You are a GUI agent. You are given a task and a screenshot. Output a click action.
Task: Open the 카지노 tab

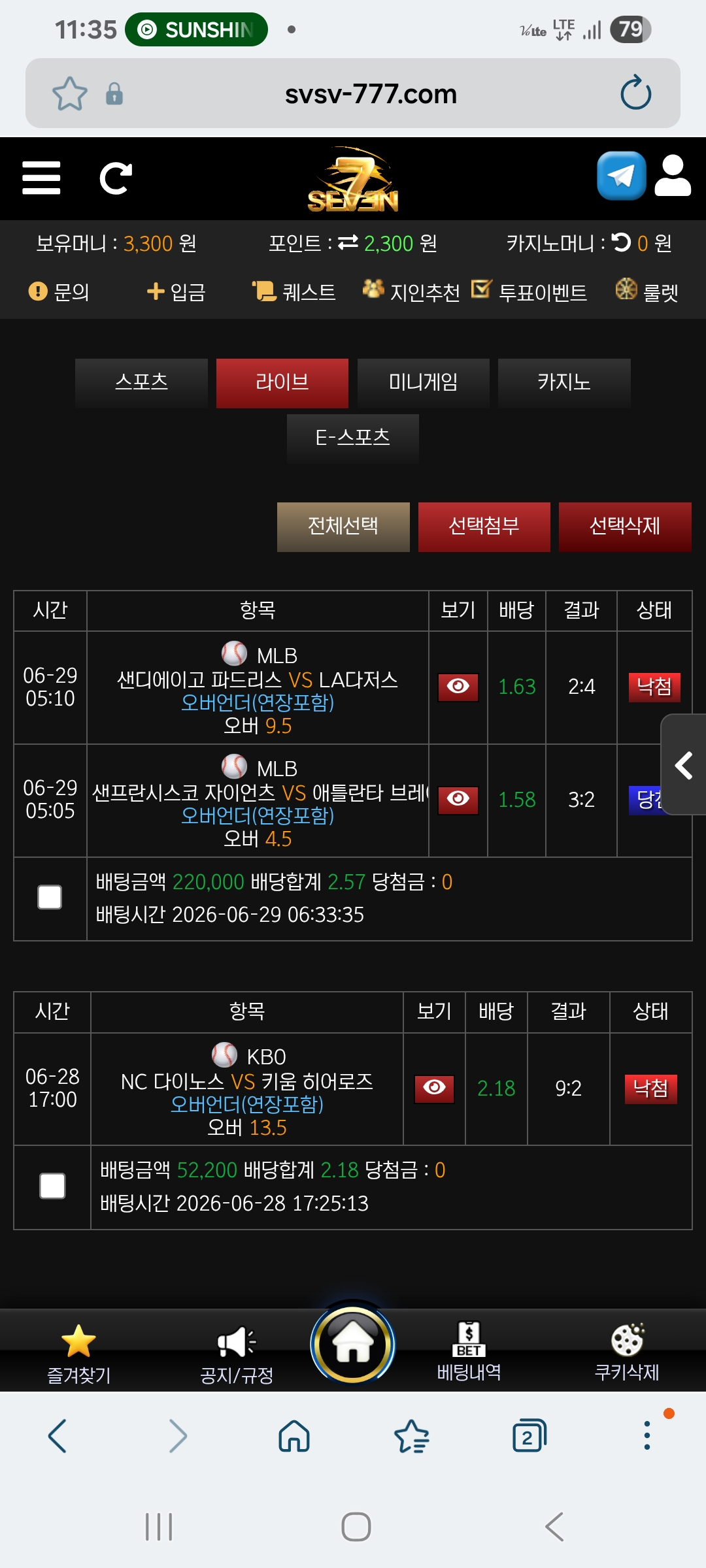564,383
